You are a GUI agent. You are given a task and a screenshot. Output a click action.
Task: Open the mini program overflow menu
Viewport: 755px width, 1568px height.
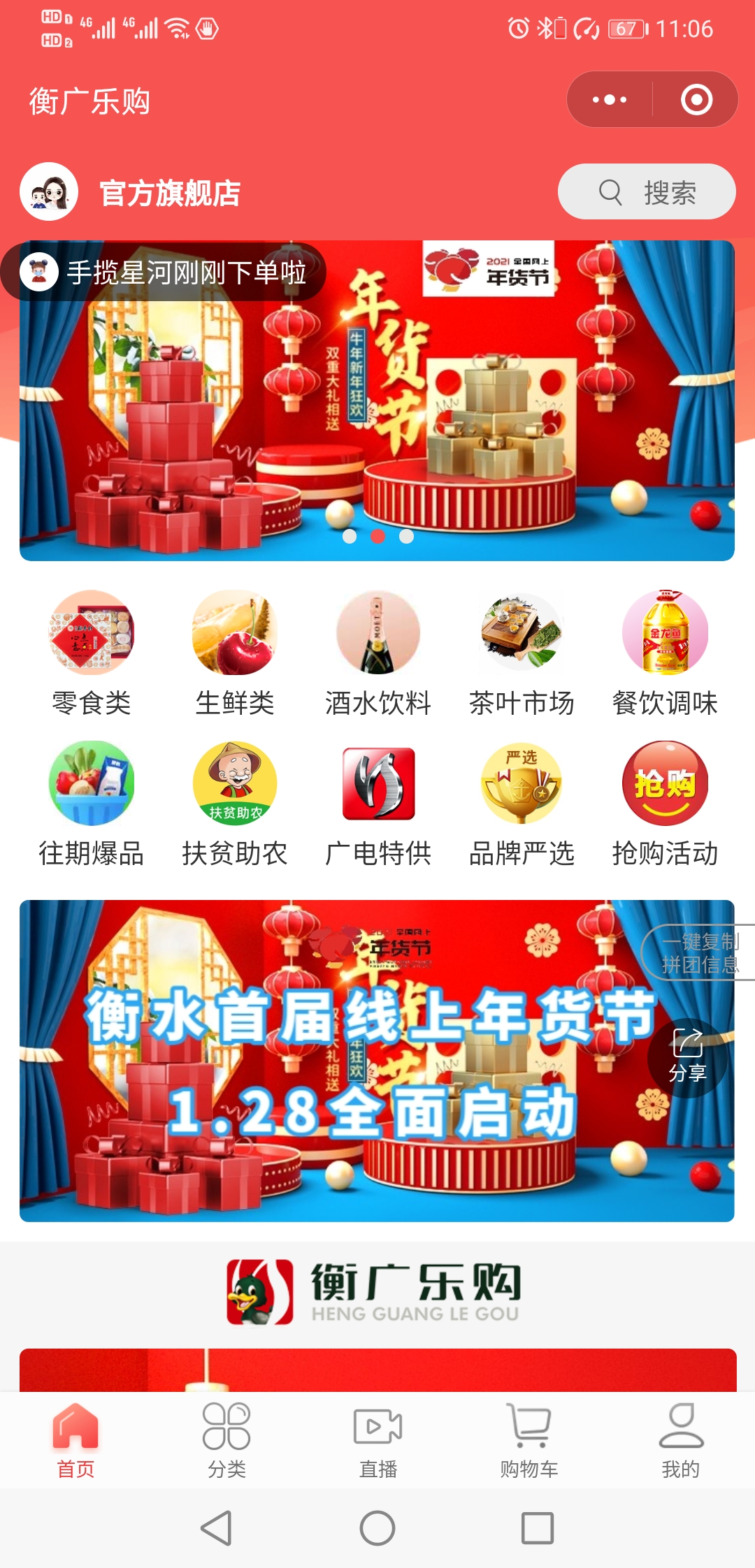click(x=610, y=100)
